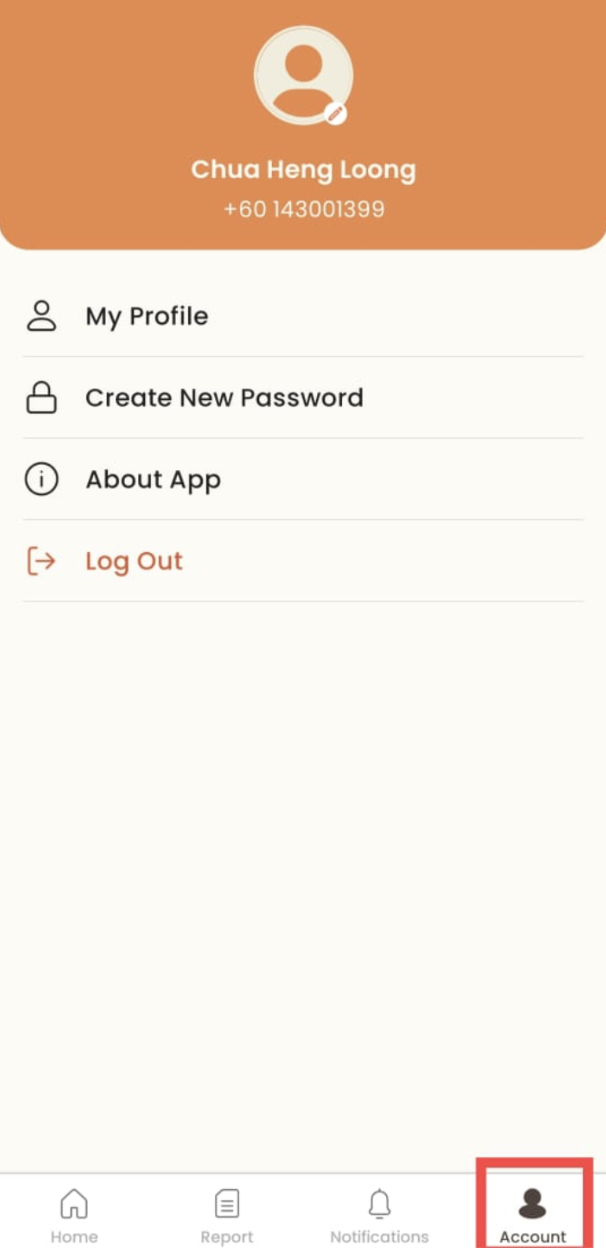
Task: Open My Profile
Action: pos(147,316)
